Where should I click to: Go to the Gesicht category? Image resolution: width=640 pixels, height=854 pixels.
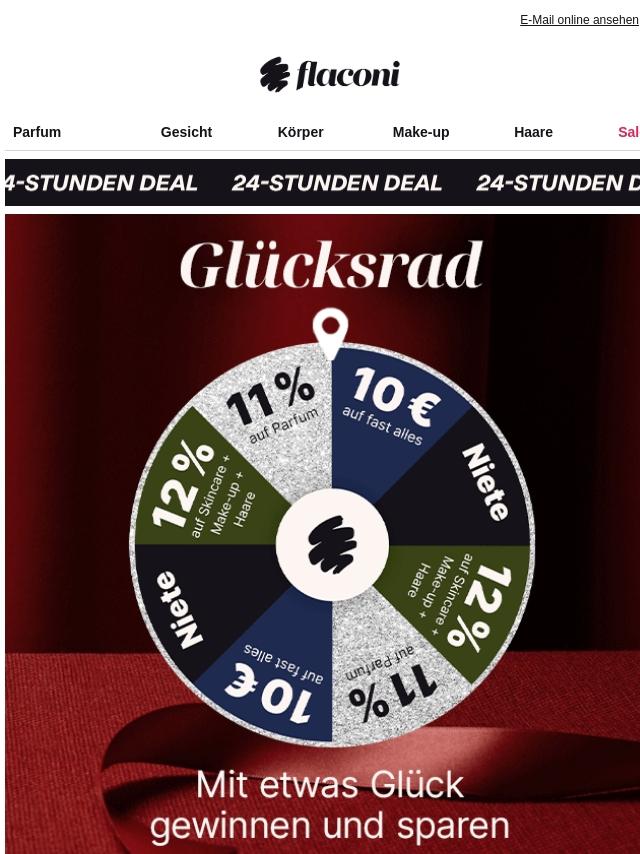pos(186,132)
